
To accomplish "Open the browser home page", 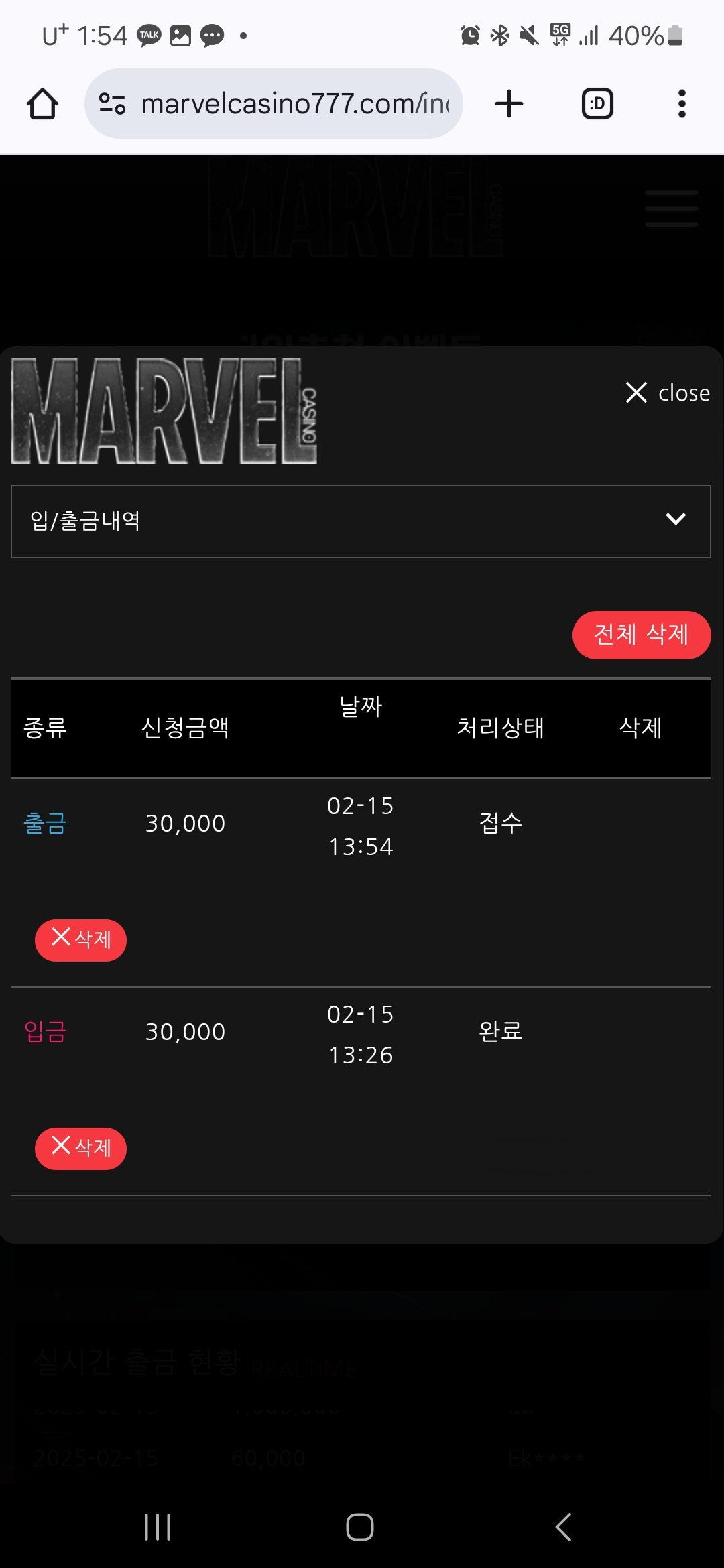I will coord(42,104).
